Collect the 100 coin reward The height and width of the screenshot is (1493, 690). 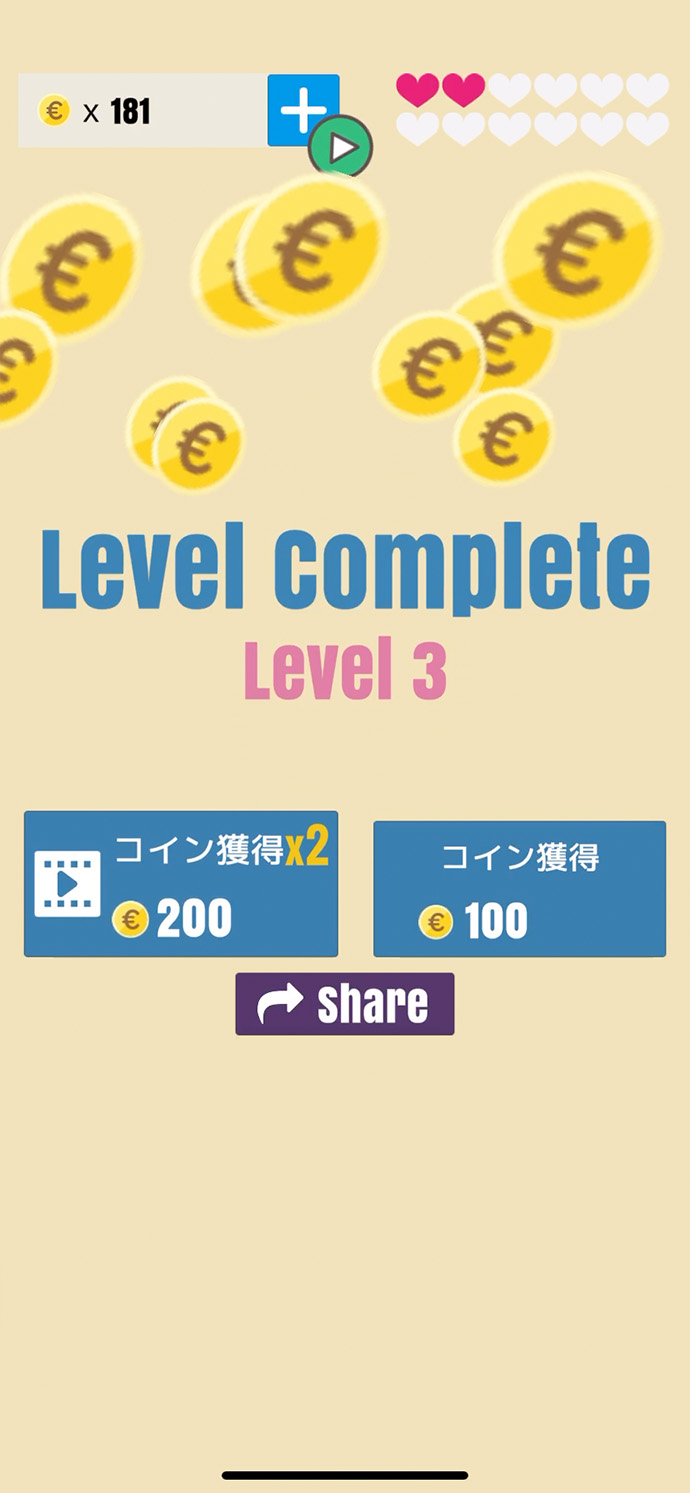519,889
